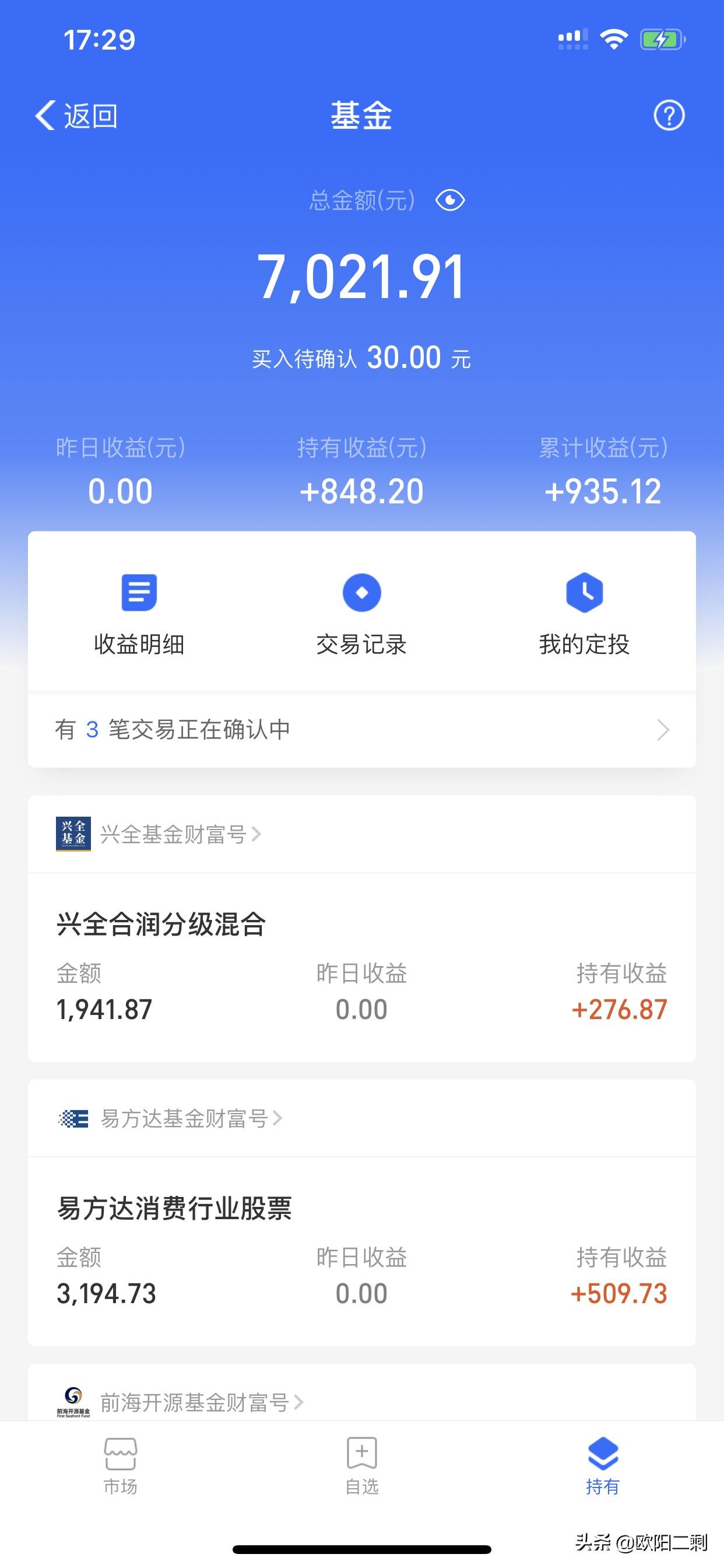The image size is (724, 1568).
Task: Open the 易方达消费行业股票 fund holding
Action: (362, 1252)
